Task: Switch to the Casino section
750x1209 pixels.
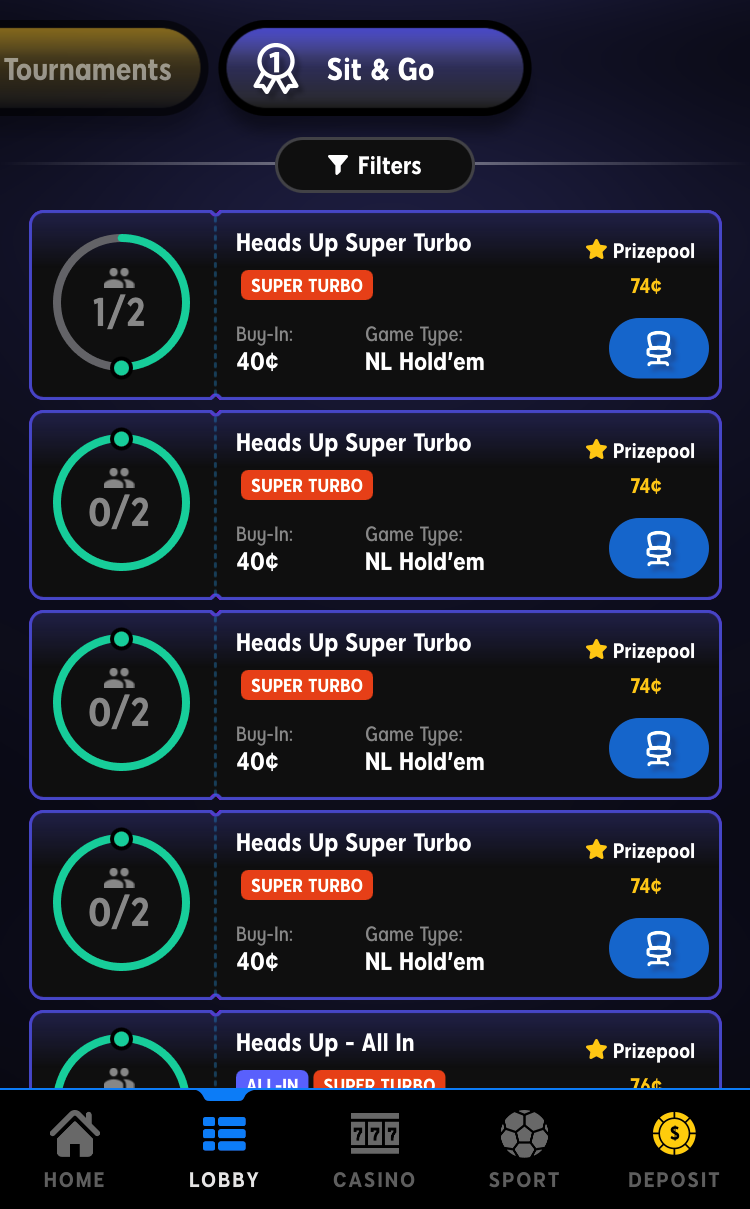Action: click(374, 1150)
